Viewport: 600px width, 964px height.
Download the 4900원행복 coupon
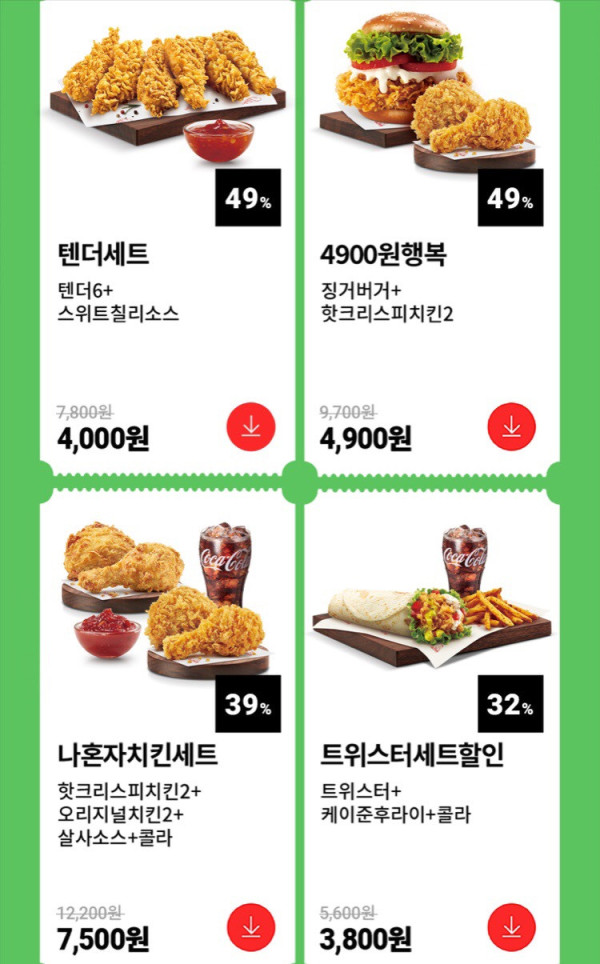coord(511,427)
